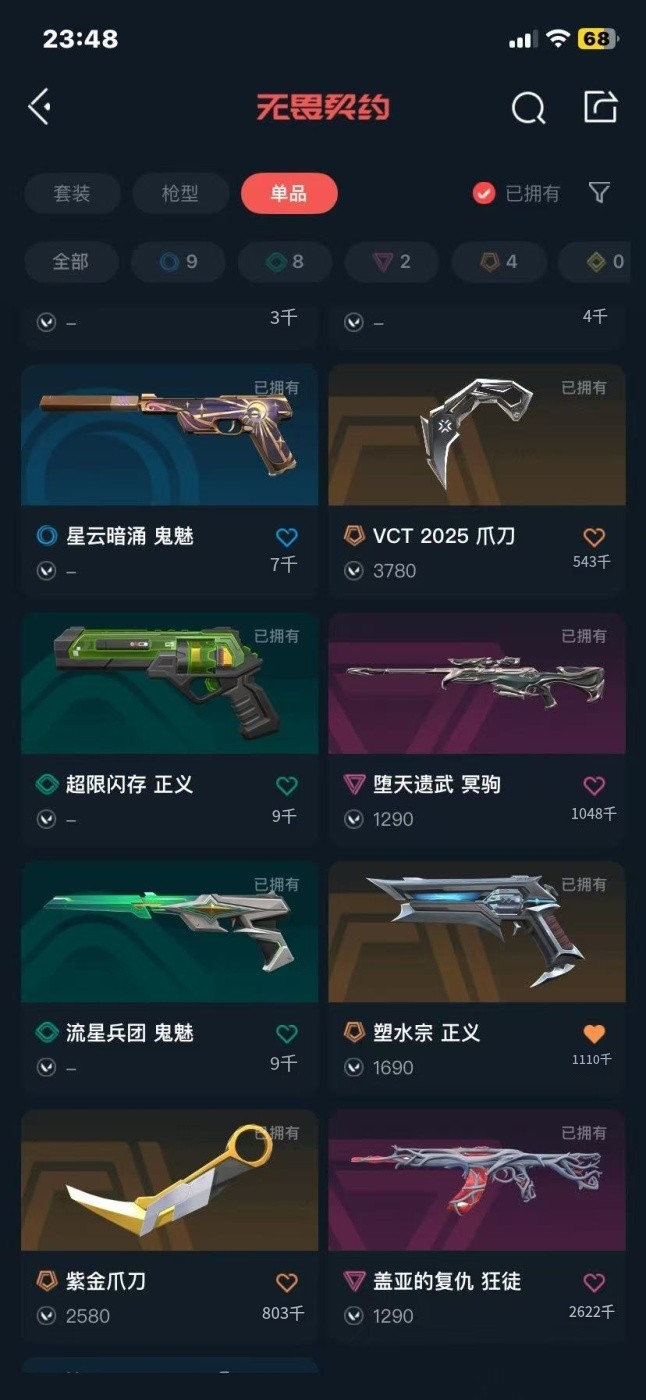
Task: Open the search icon
Action: [x=528, y=107]
